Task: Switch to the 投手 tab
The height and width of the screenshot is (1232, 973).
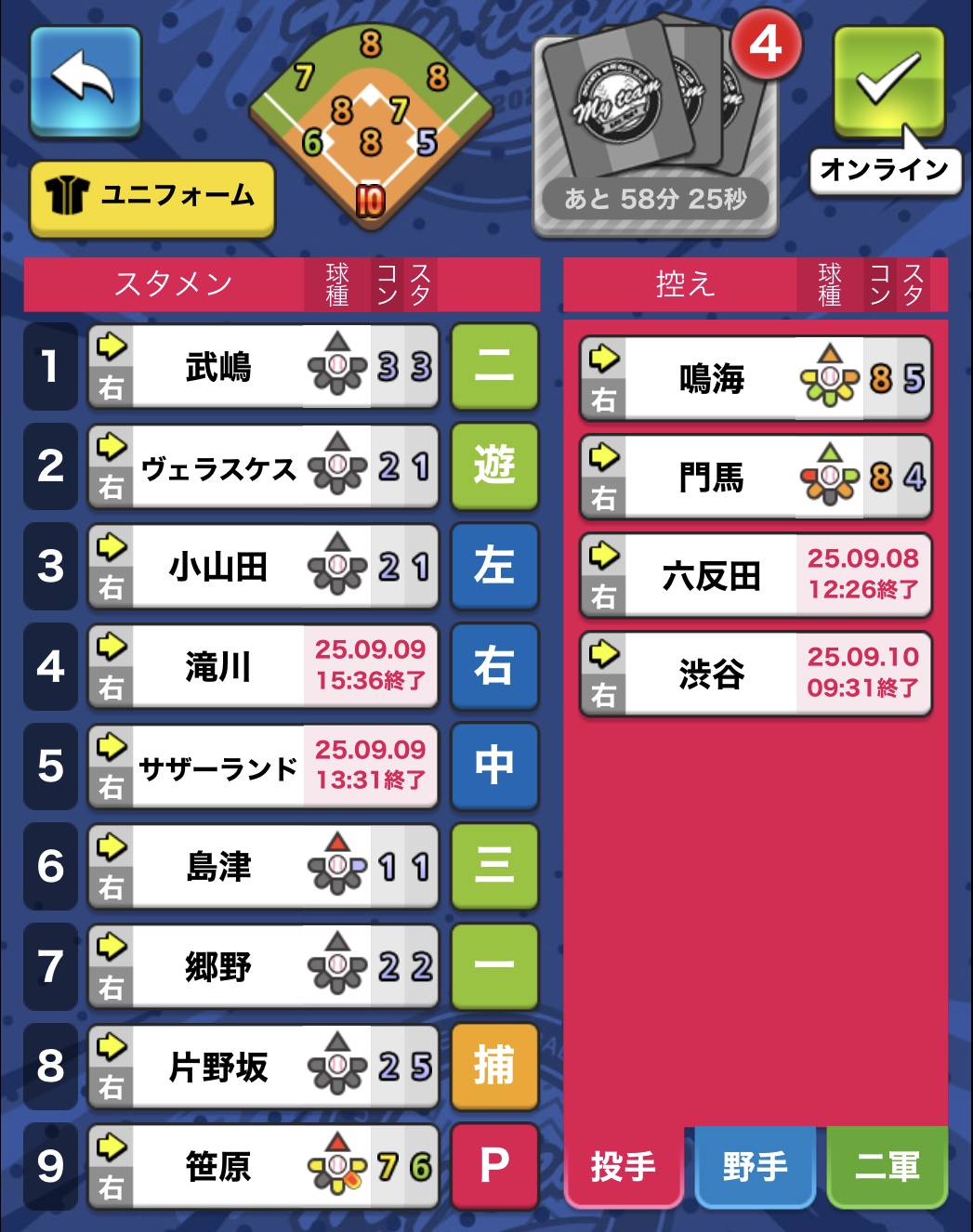Action: coord(624,1166)
